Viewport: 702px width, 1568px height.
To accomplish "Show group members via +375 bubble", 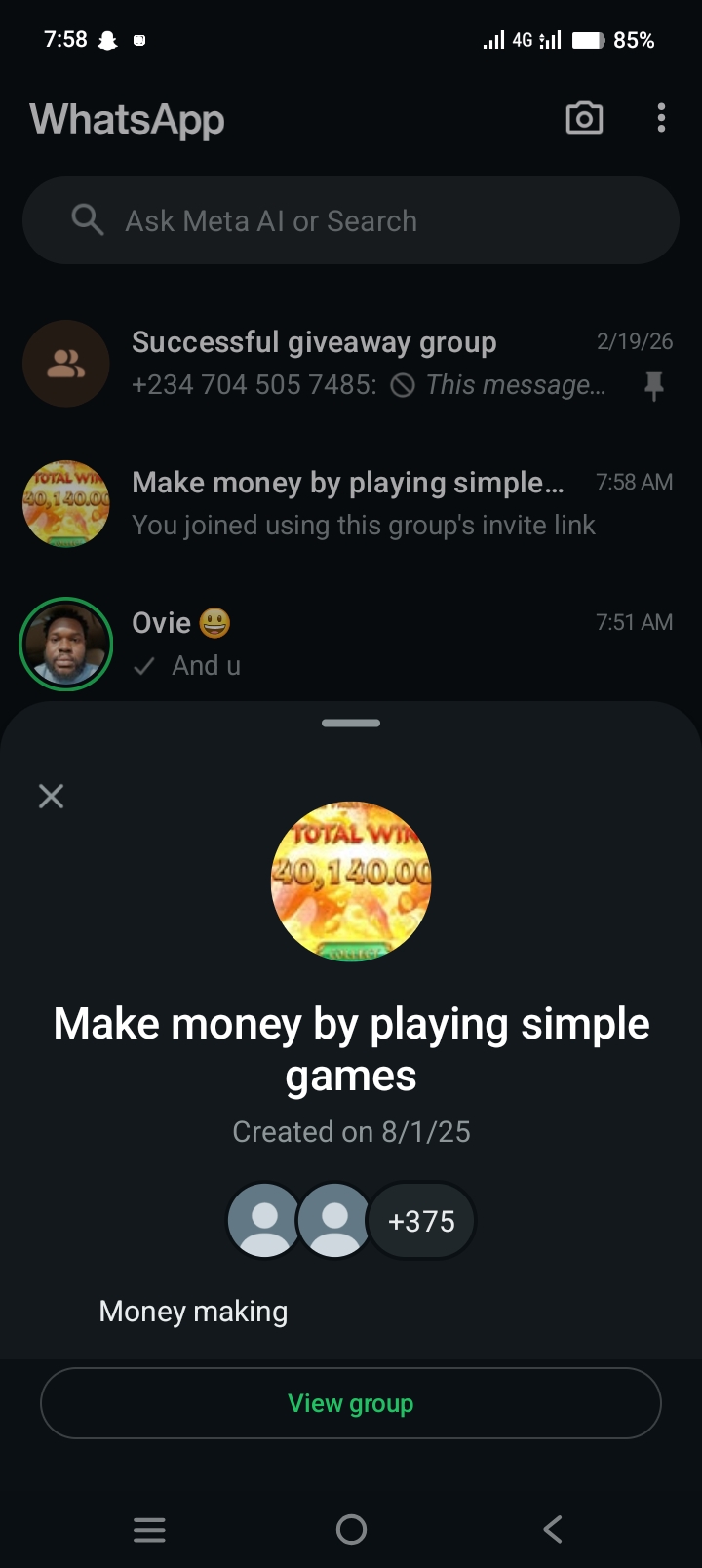I will pos(421,1221).
